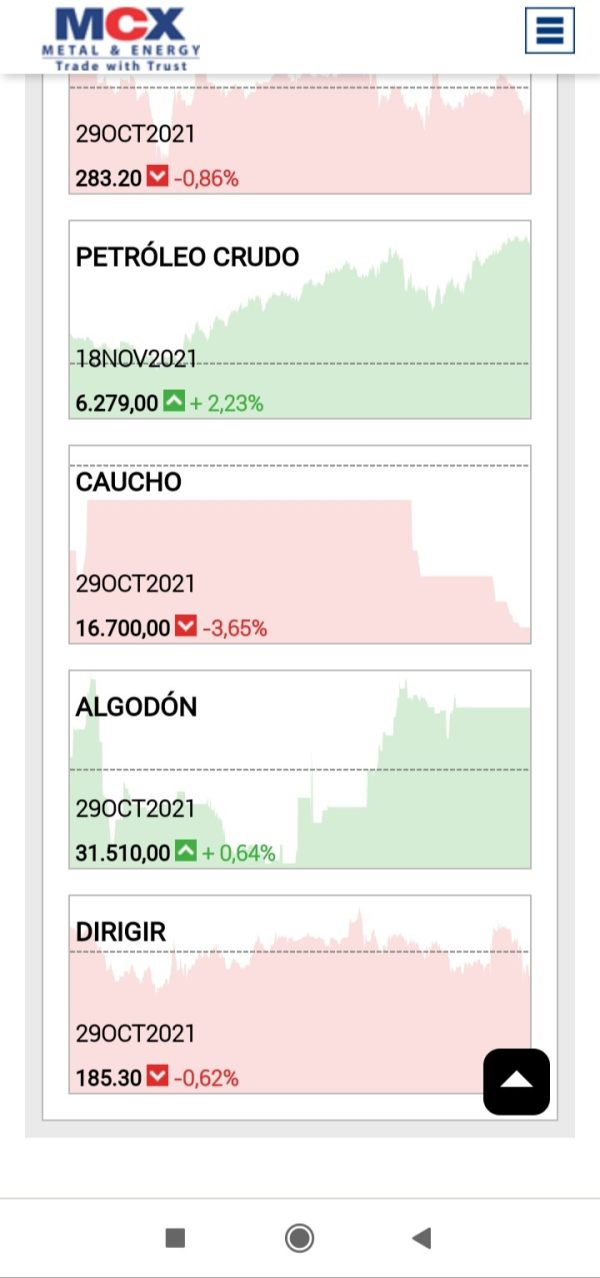600x1278 pixels.
Task: Open the Petróleo Crudo chart card
Action: [x=300, y=319]
